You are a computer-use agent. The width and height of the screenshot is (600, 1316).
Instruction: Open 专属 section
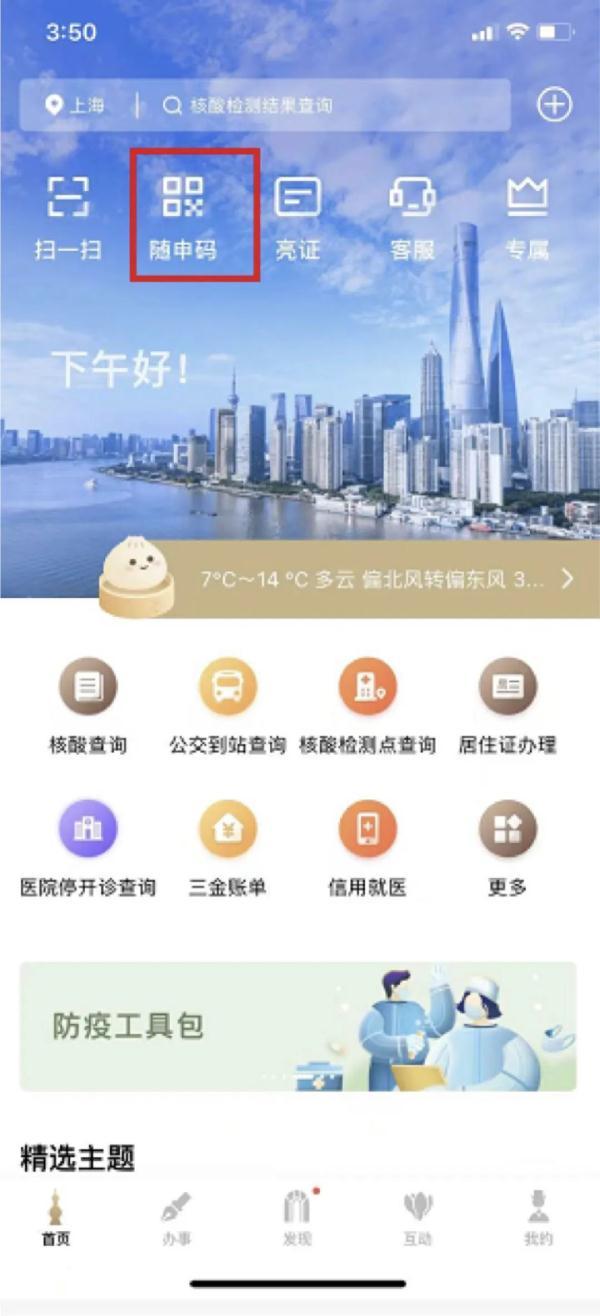coord(527,215)
